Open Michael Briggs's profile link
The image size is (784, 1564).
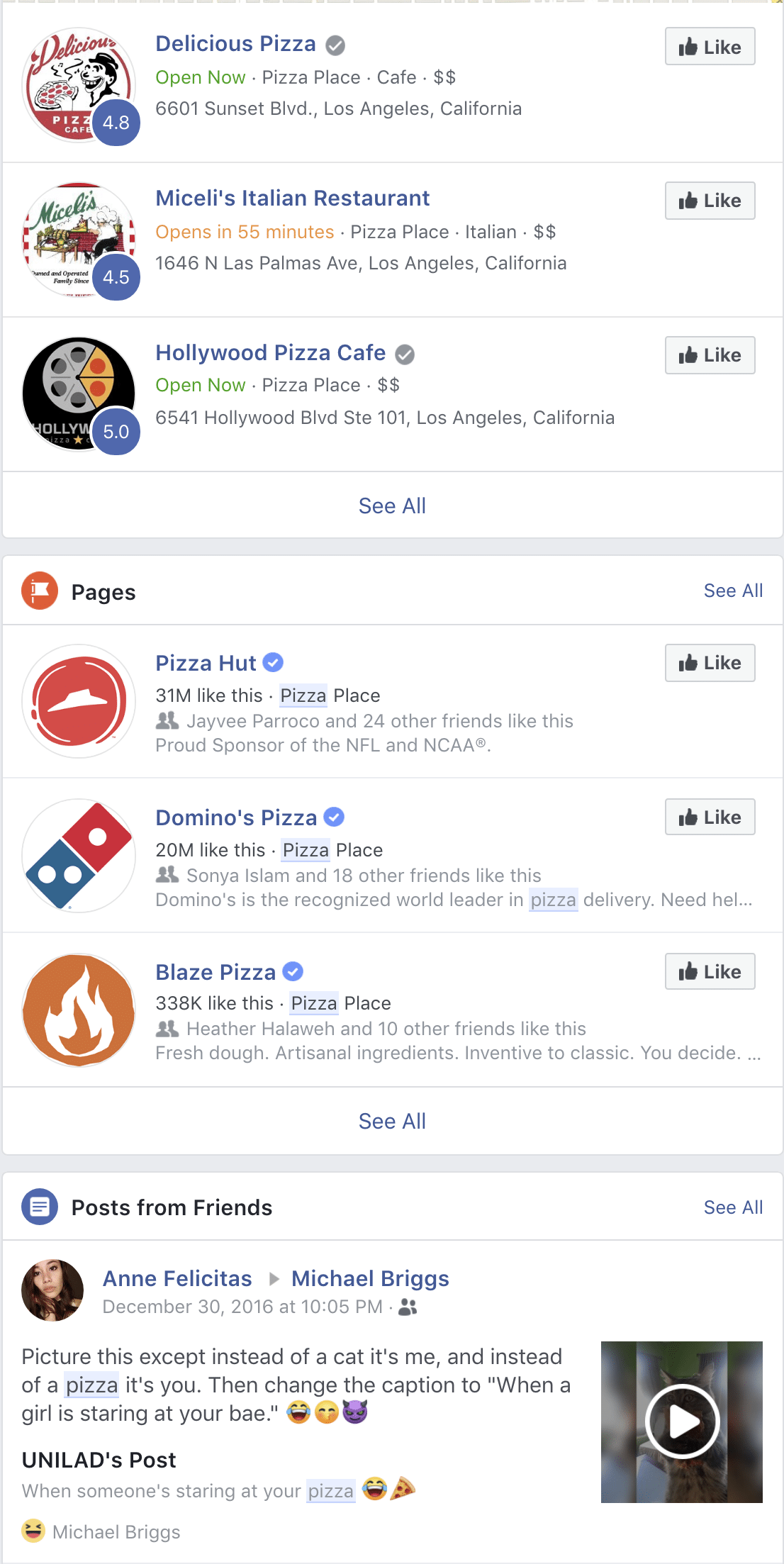pyautogui.click(x=369, y=1278)
